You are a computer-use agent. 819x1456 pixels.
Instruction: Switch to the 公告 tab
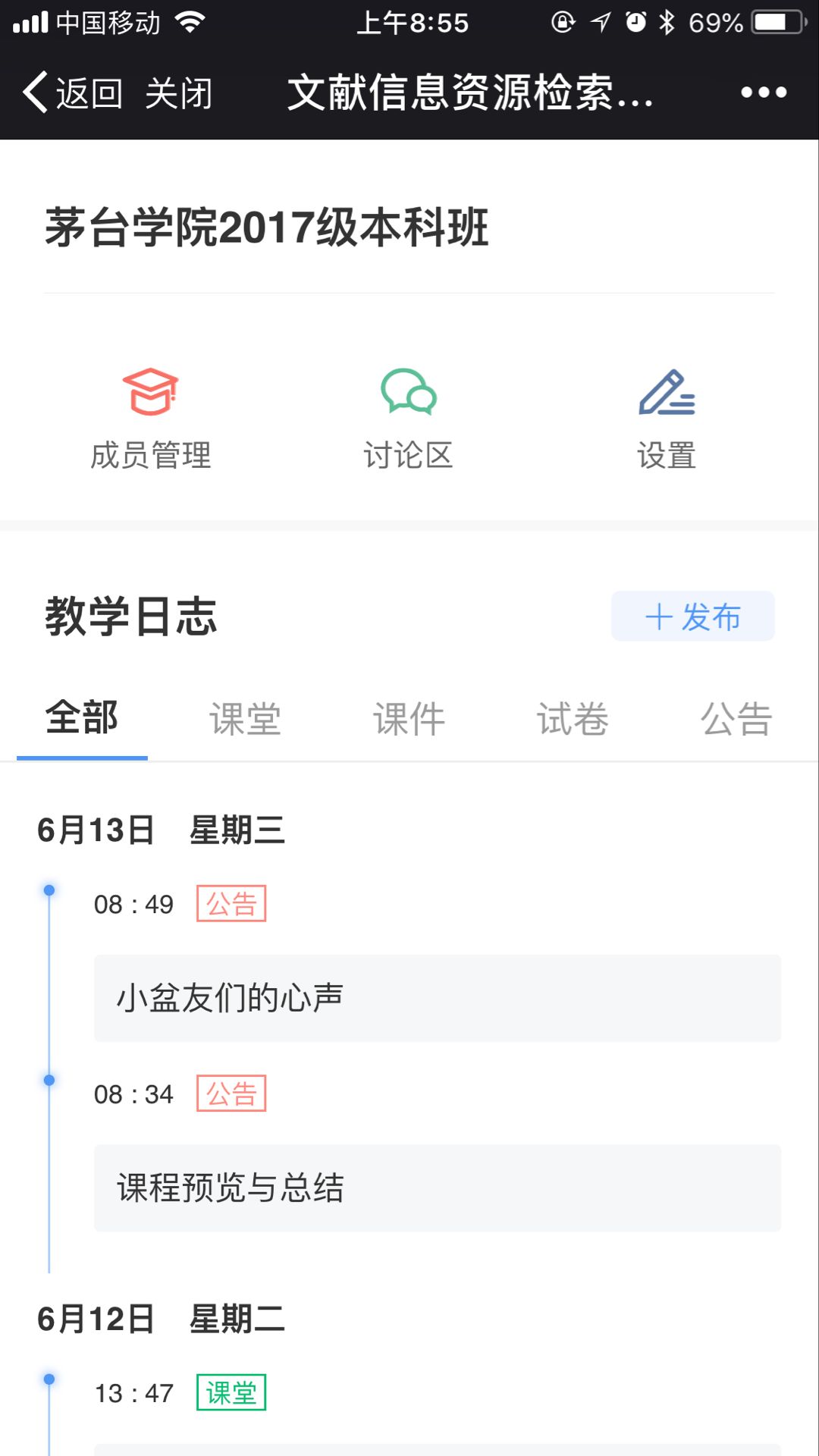[736, 718]
